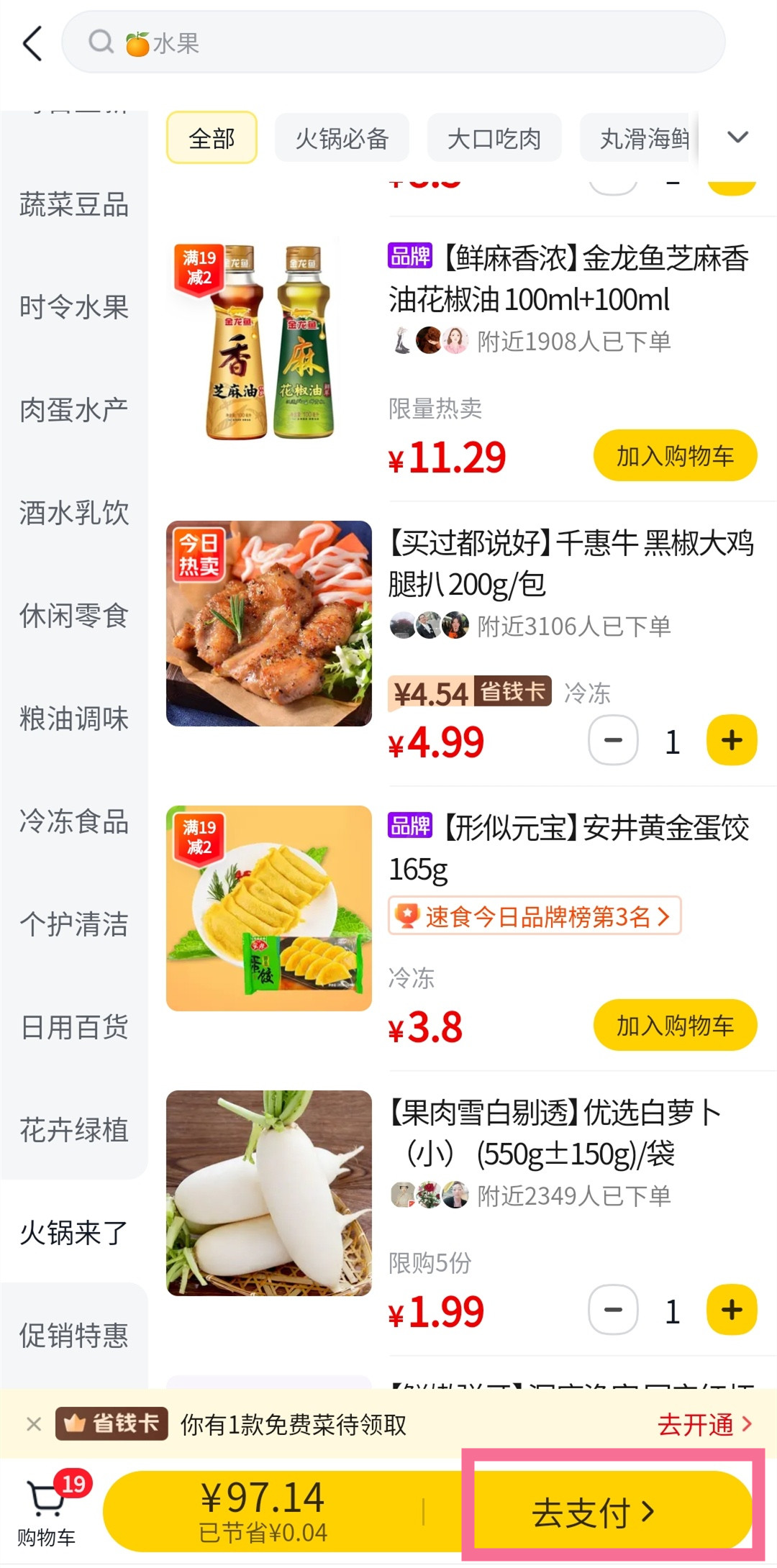Tap 去开通 to activate 省钱卡
The width and height of the screenshot is (777, 1568).
tap(704, 1424)
